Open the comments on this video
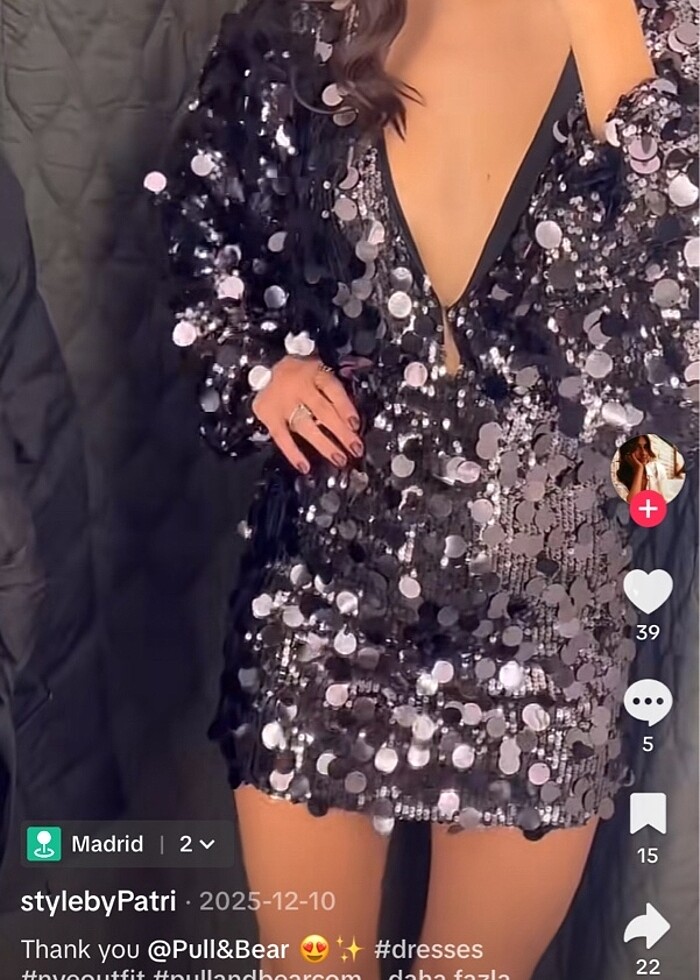The image size is (700, 980). 647,703
